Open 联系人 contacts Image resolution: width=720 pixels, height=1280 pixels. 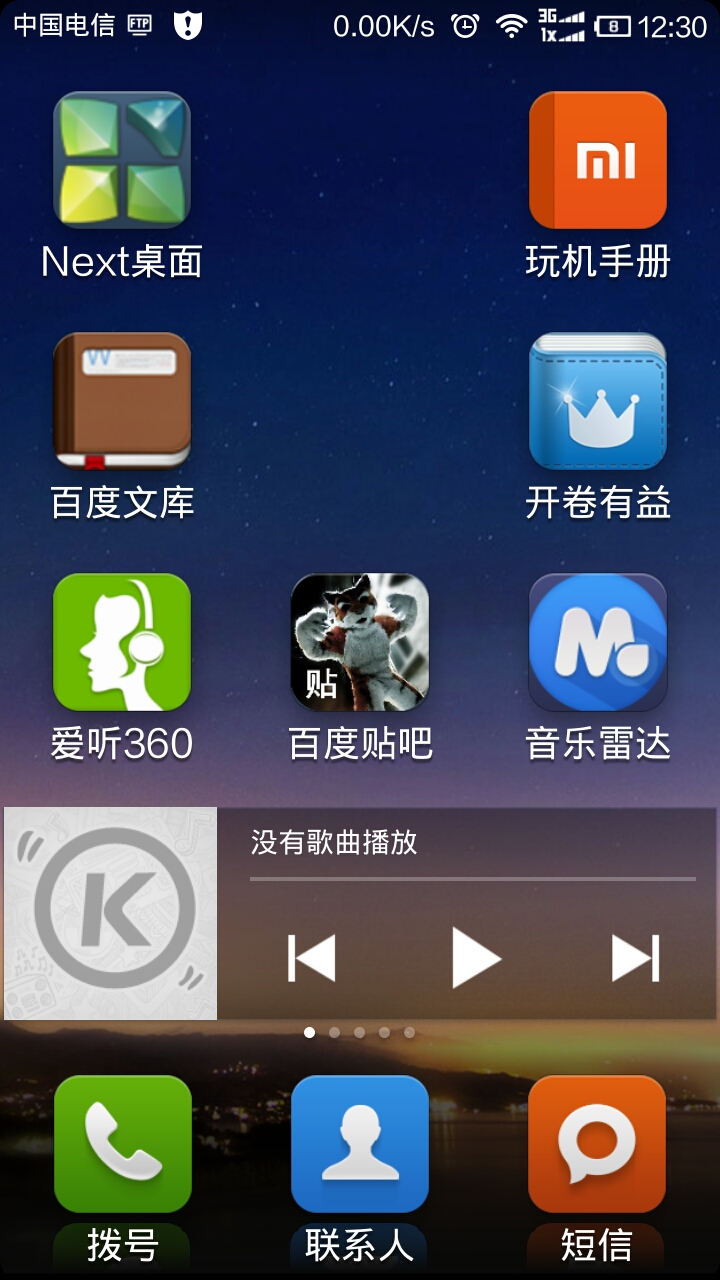(359, 1143)
